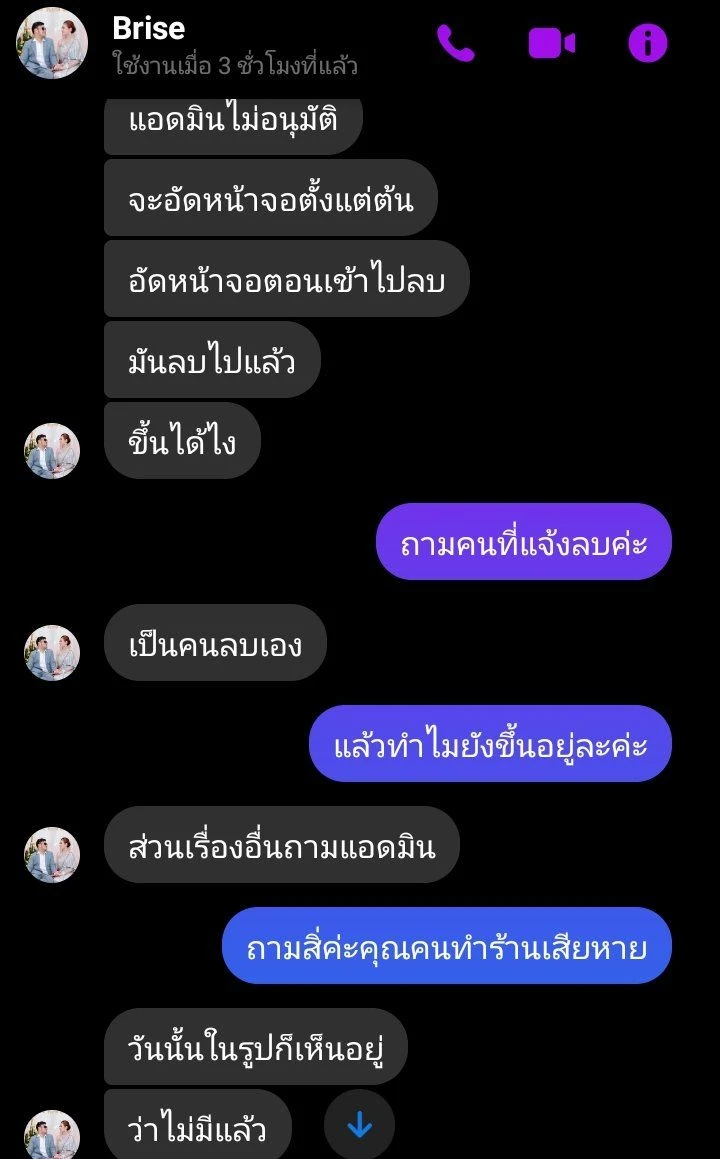Image resolution: width=720 pixels, height=1159 pixels.
Task: Start a voice call with Brise
Action: tap(456, 43)
